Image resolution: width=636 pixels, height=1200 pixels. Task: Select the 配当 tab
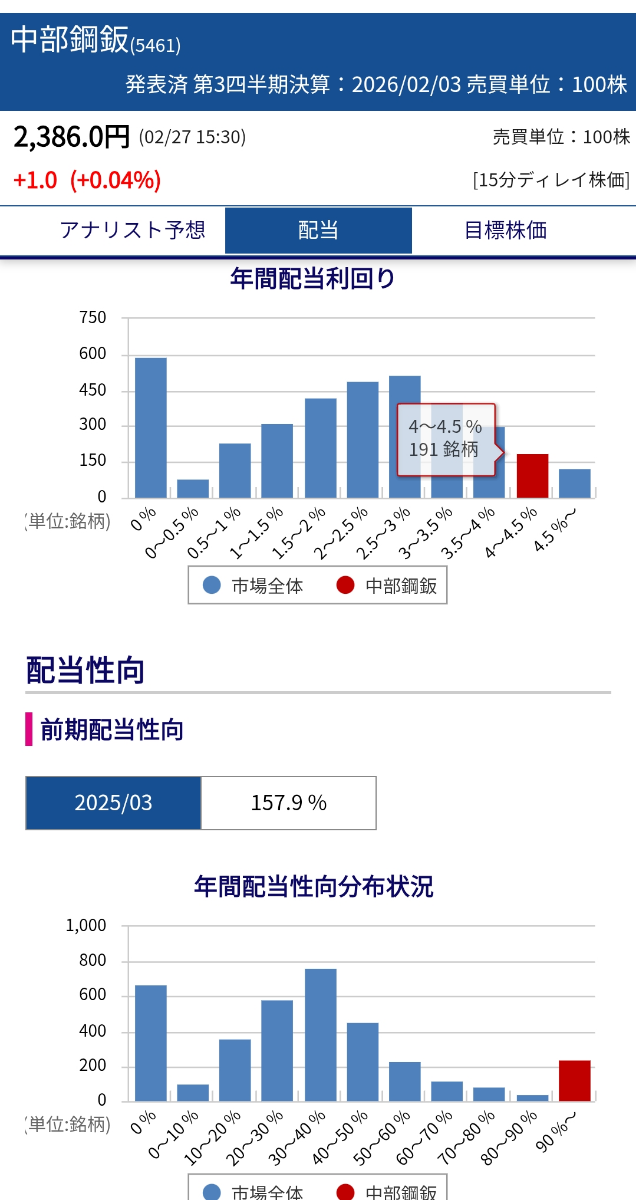(318, 230)
